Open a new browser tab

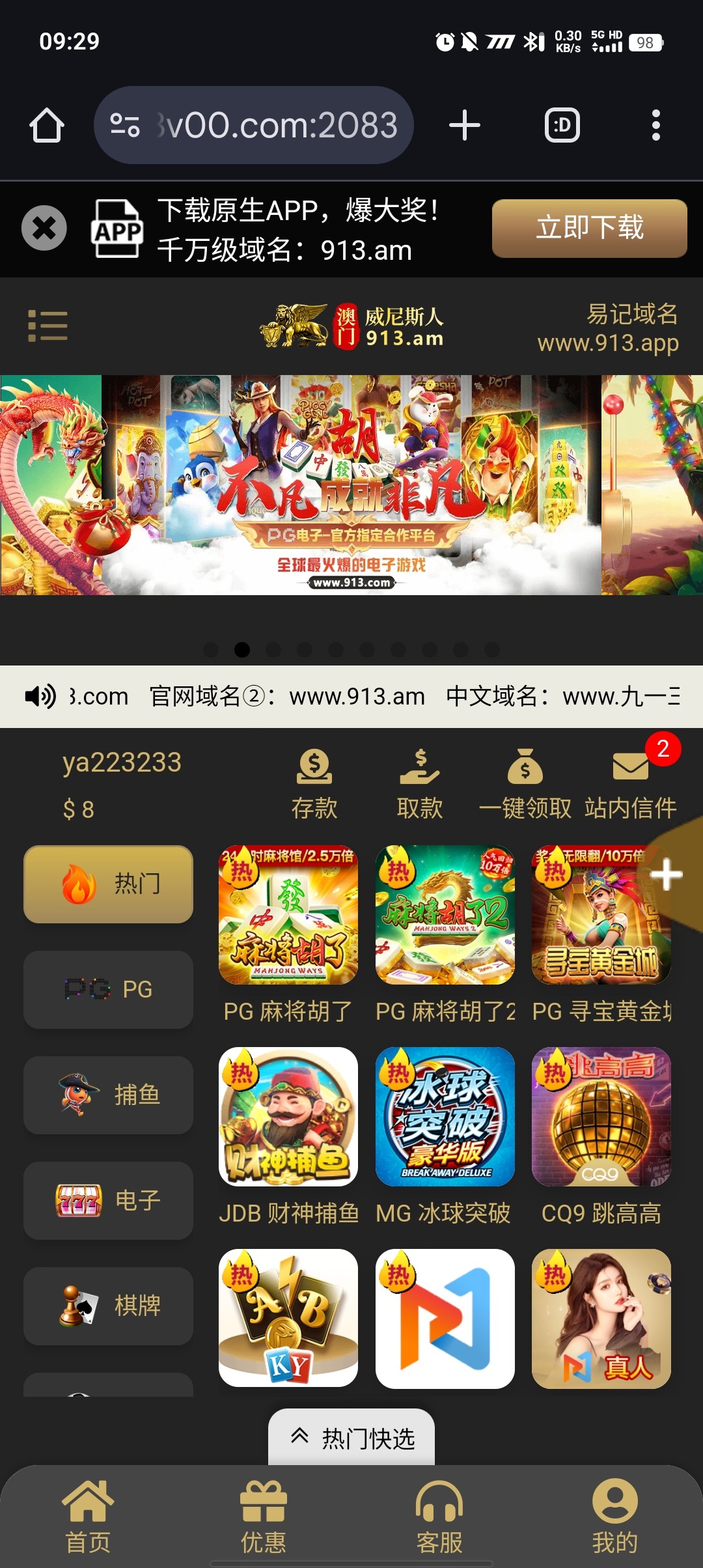[465, 125]
